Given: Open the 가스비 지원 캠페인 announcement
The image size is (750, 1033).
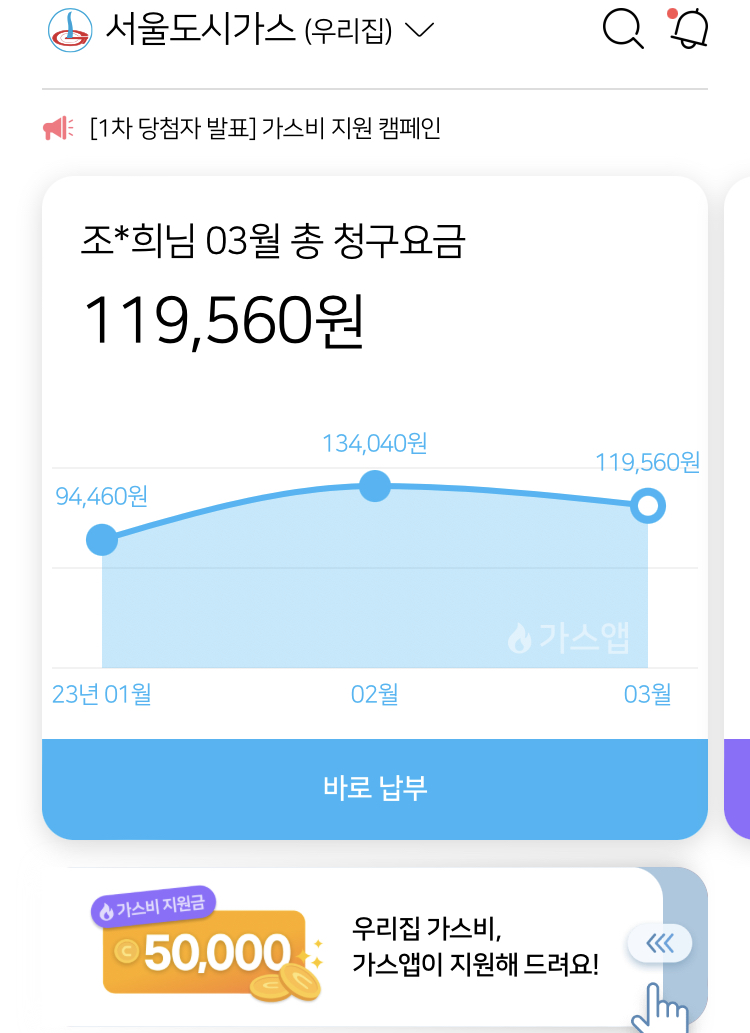Looking at the screenshot, I should [x=265, y=128].
